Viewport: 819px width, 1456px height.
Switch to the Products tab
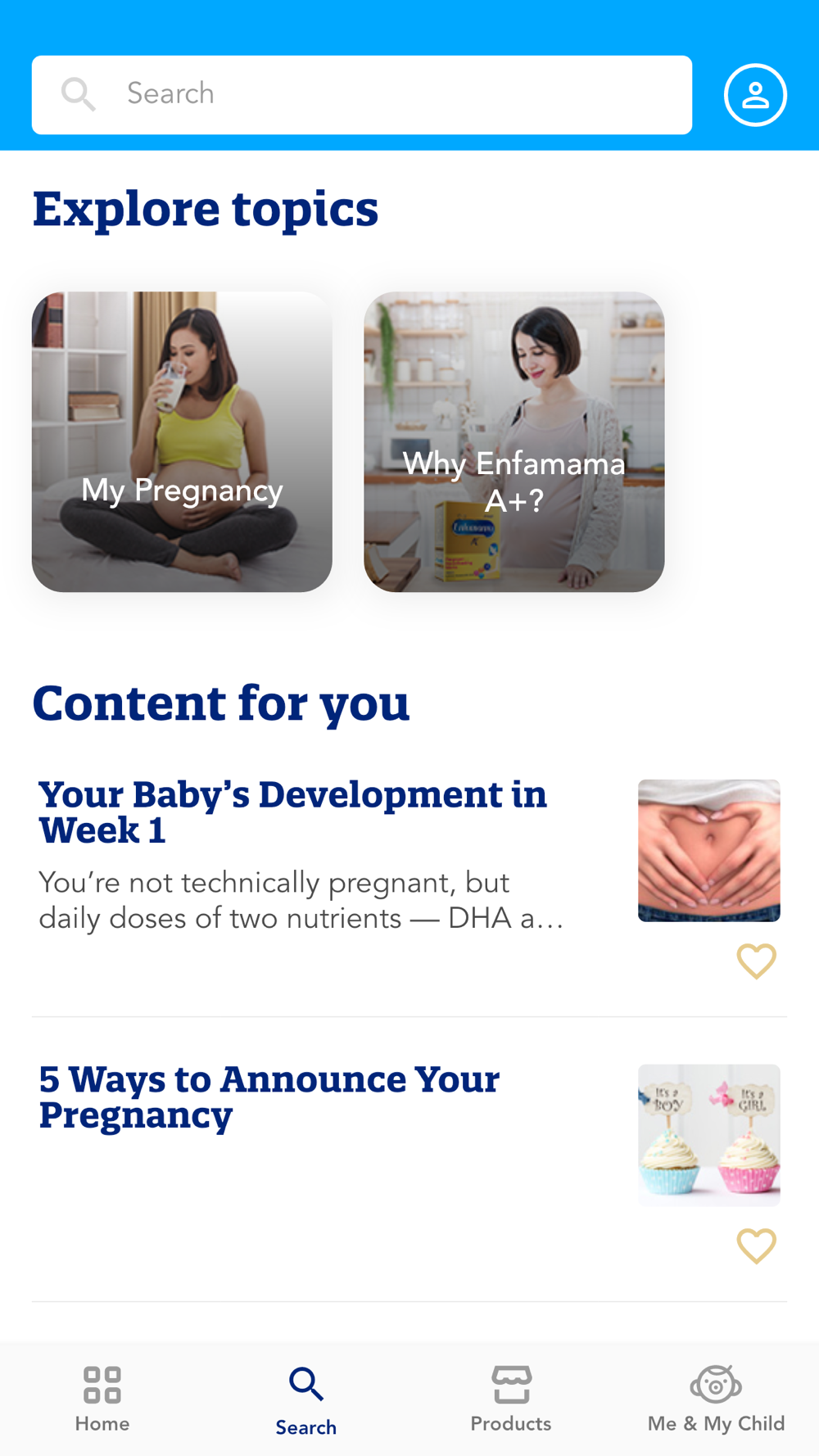(x=511, y=1399)
